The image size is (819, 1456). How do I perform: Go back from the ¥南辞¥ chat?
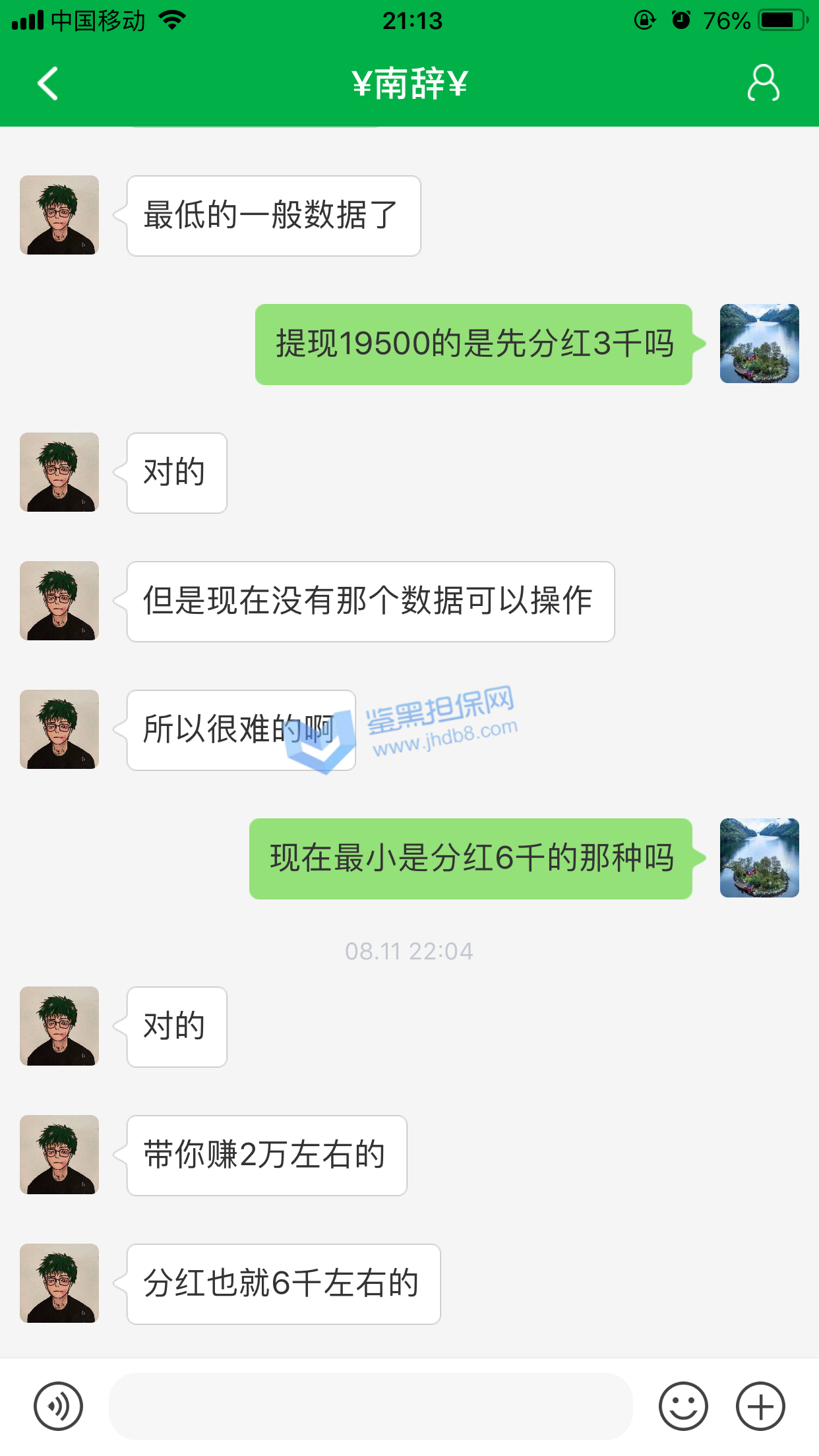click(47, 84)
